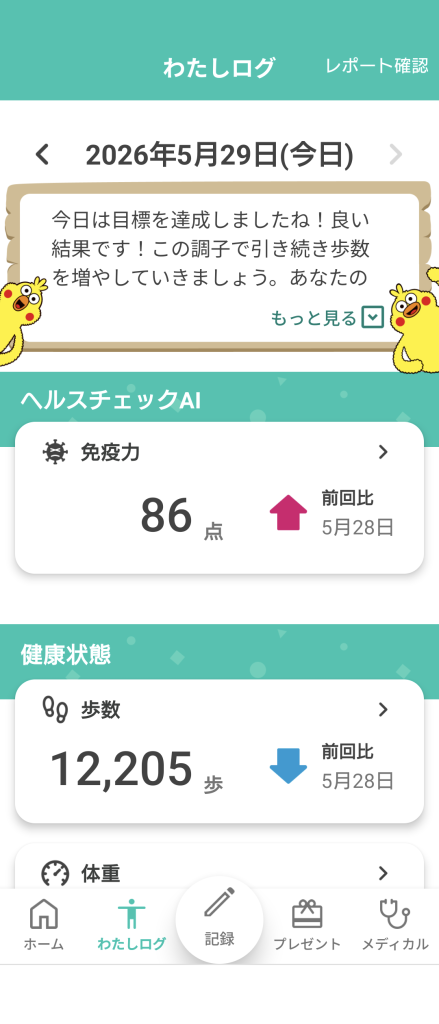Open the 体重 weight card
The image size is (439, 1024).
tap(220, 866)
